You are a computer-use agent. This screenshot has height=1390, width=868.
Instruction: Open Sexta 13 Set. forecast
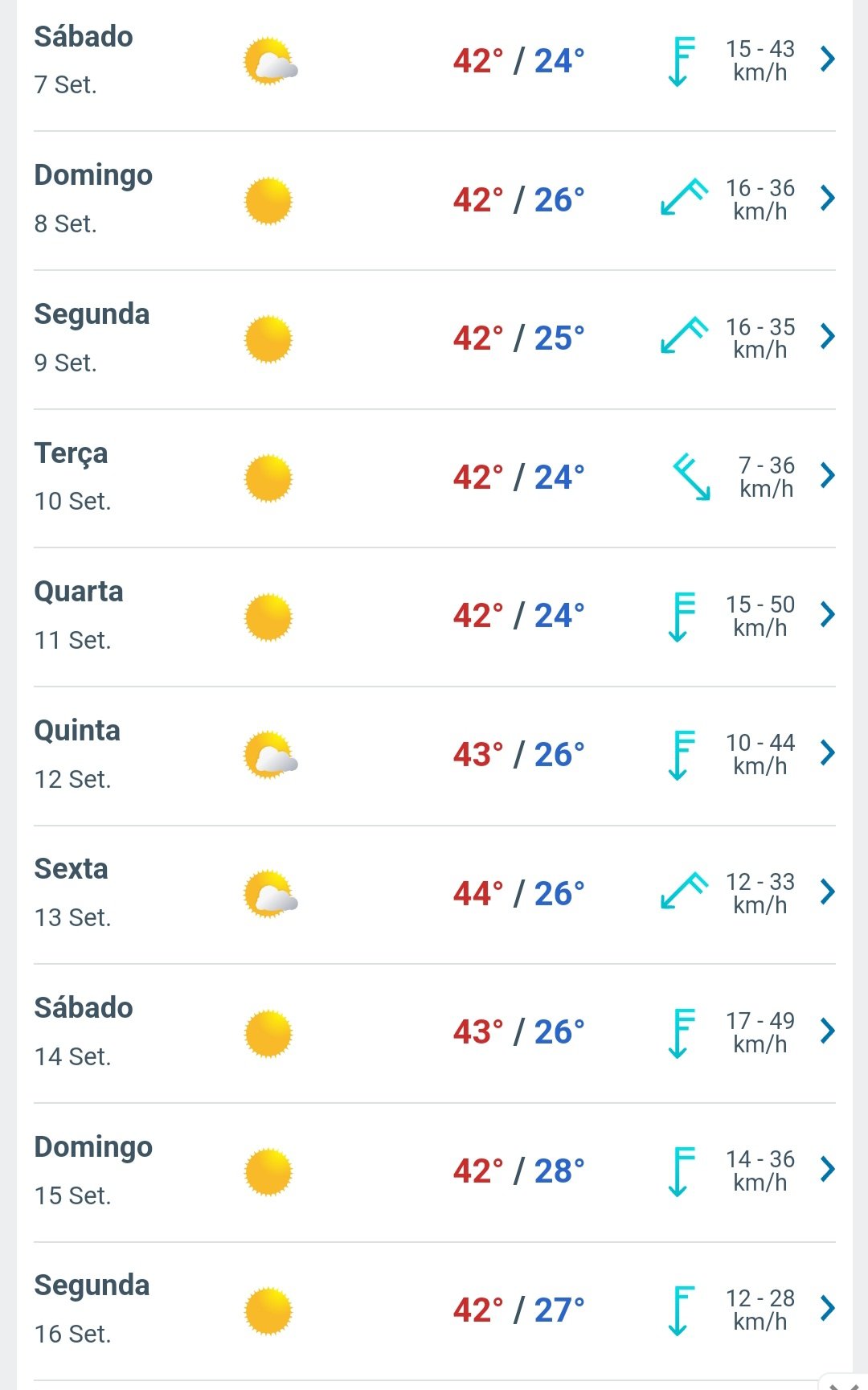pyautogui.click(x=434, y=895)
